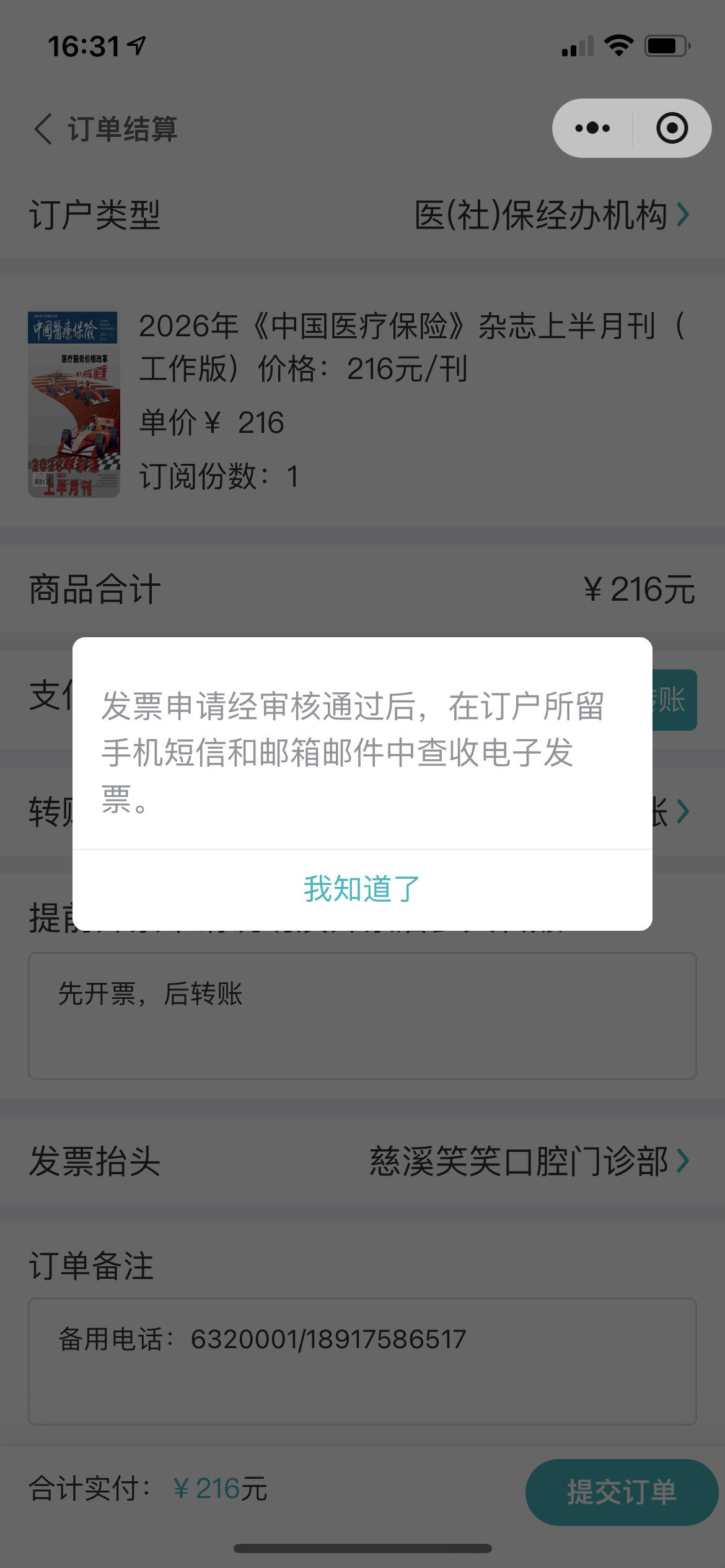Open 发票抬头 慈溪笑笑口腔门诊部

point(529,1161)
